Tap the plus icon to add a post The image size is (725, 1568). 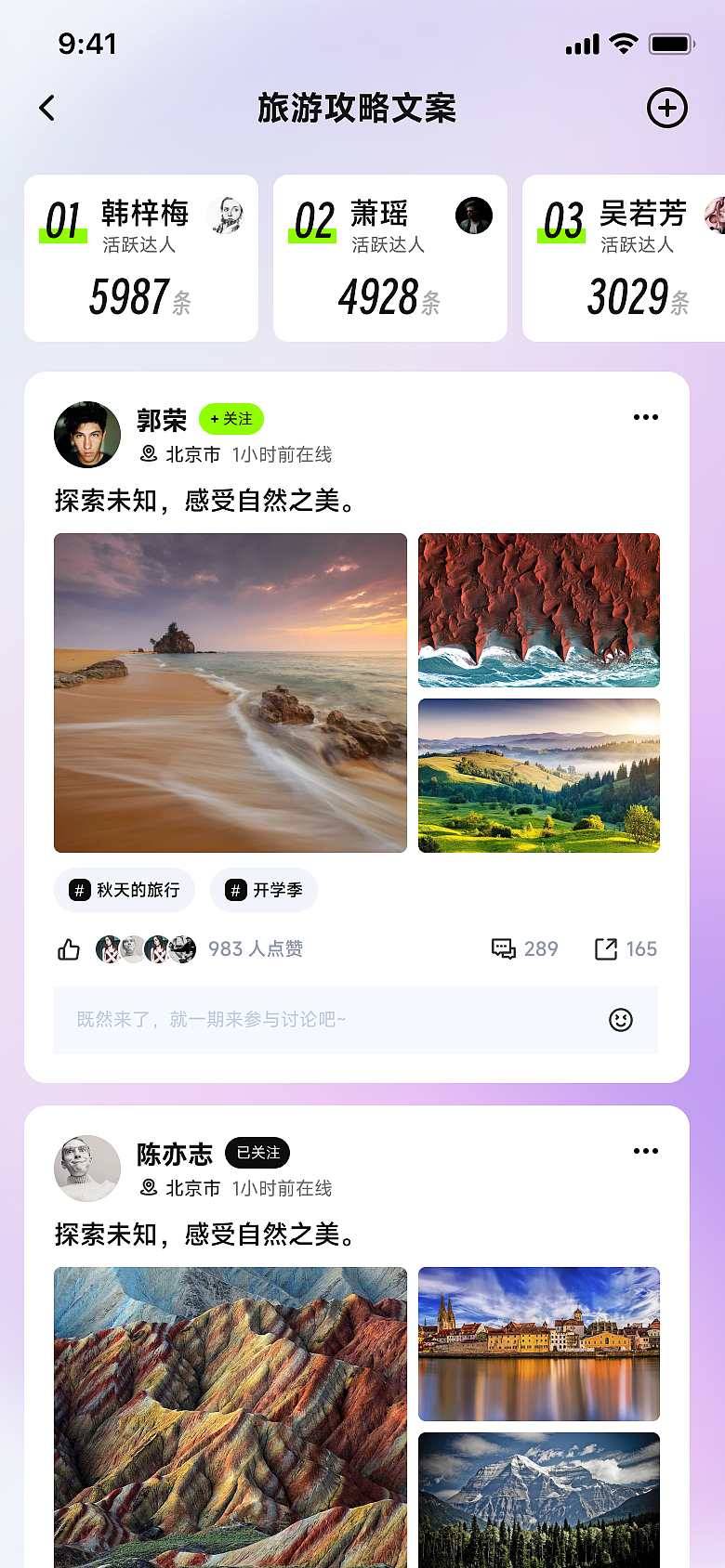click(x=666, y=108)
